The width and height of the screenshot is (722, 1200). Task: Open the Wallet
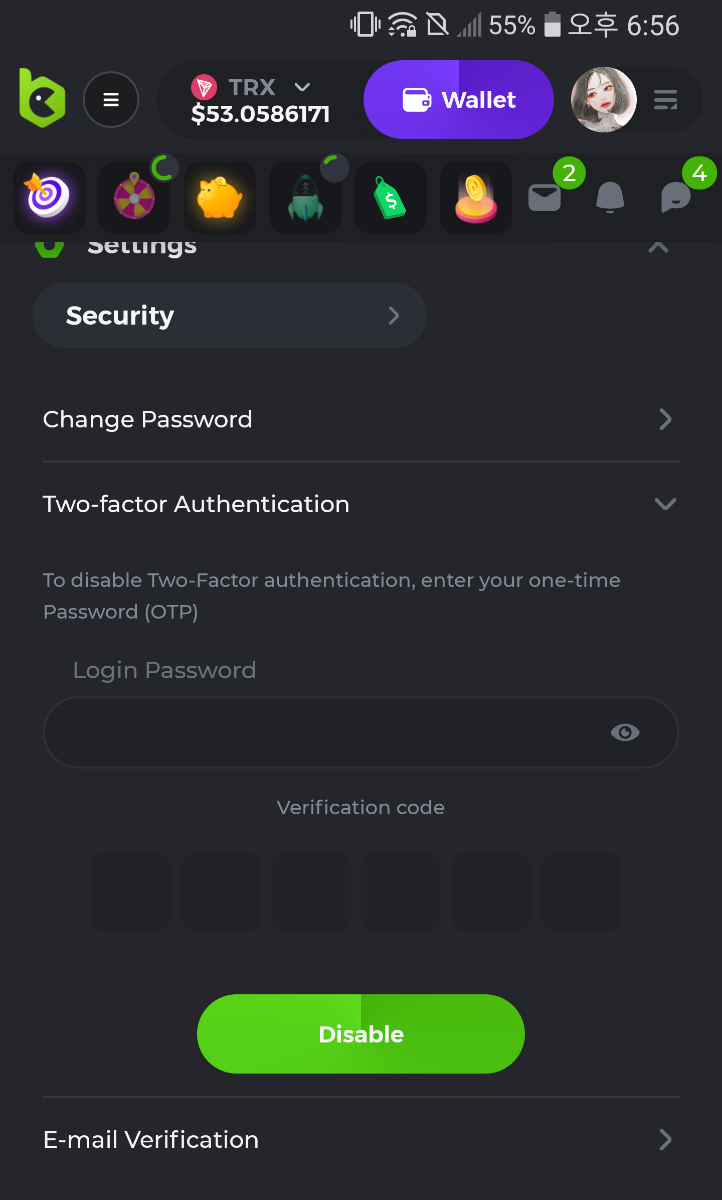click(458, 100)
